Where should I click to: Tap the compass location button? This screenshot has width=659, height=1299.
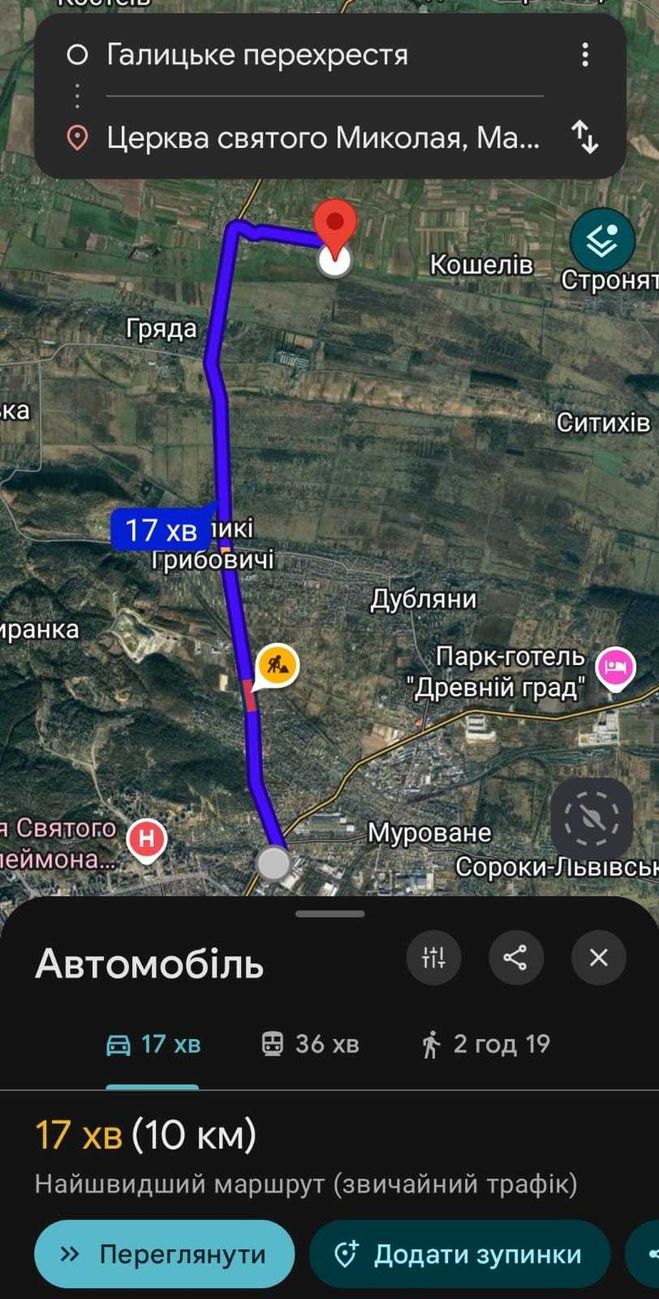(591, 819)
